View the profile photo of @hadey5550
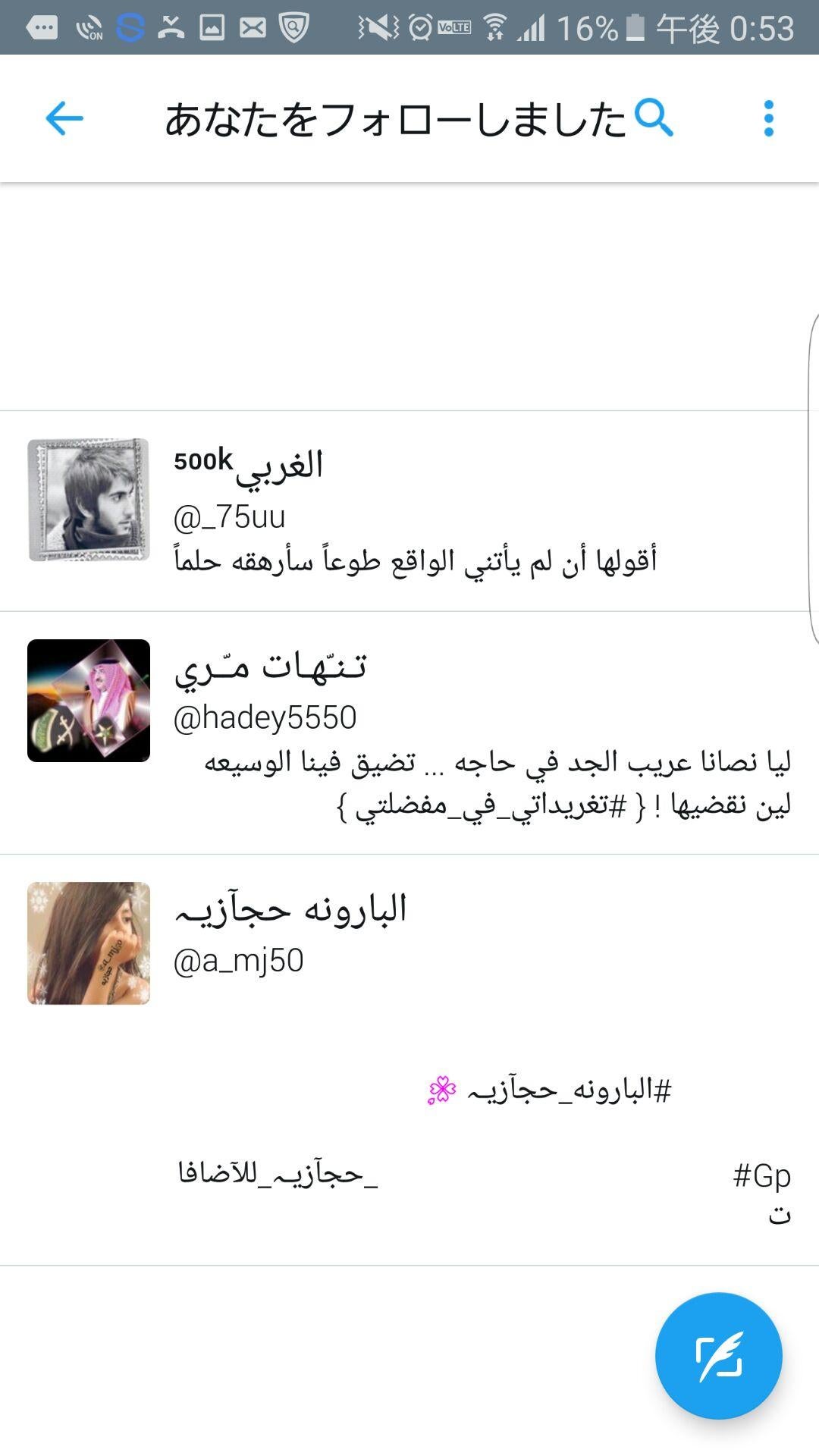This screenshot has height=1456, width=819. 89,701
